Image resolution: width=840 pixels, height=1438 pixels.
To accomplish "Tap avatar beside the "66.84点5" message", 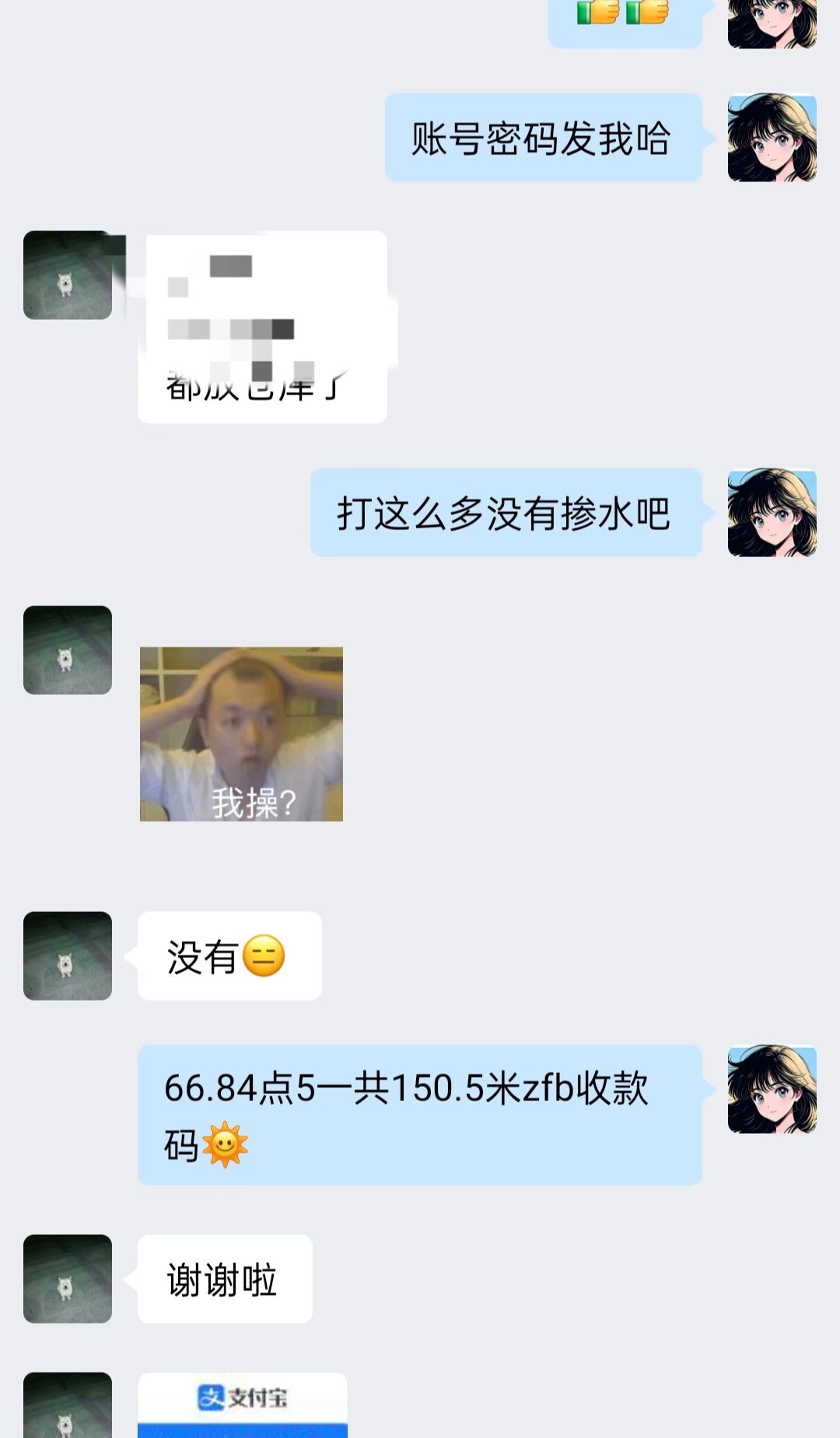I will [772, 1089].
